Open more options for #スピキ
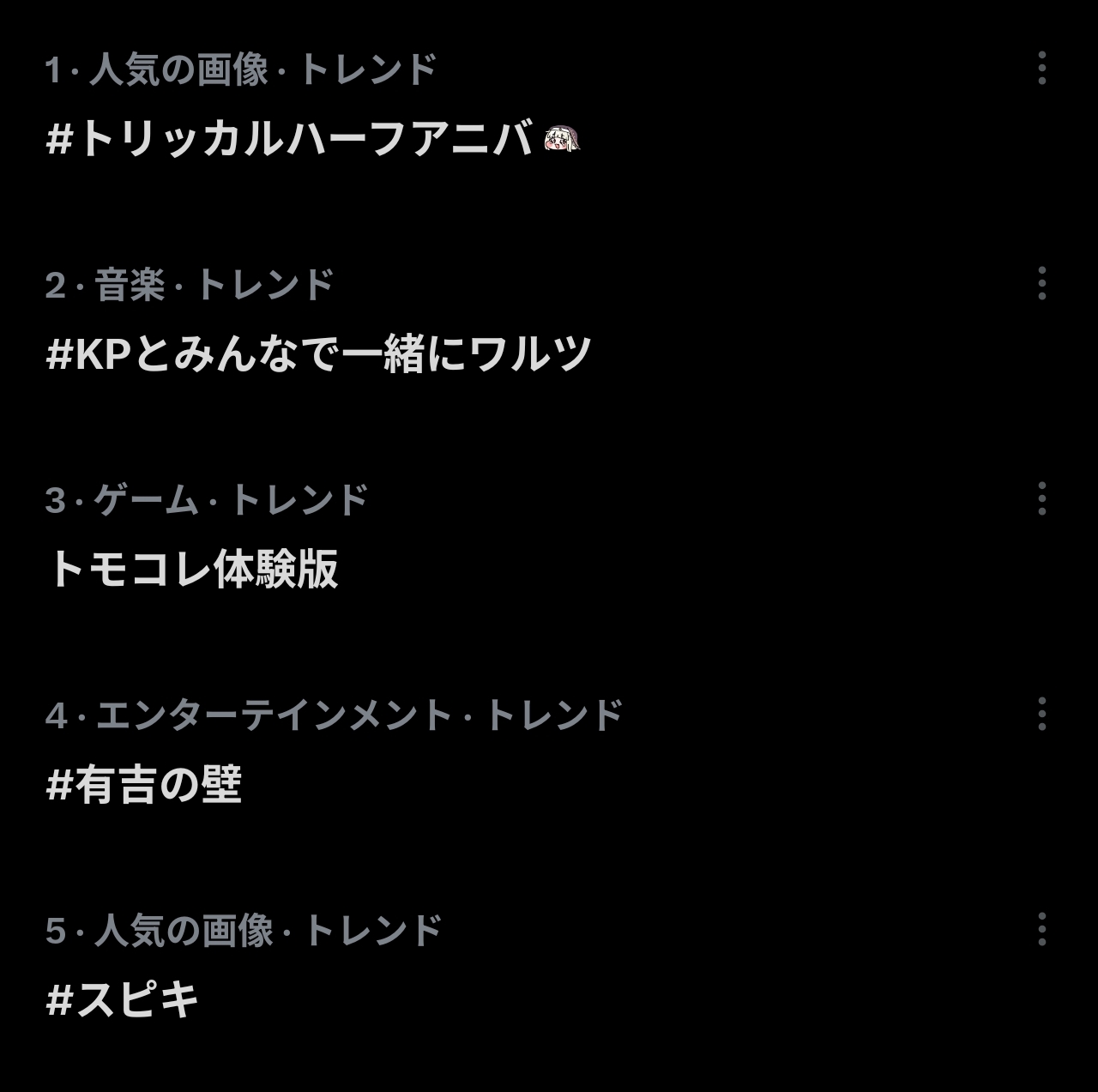 coord(1041,929)
